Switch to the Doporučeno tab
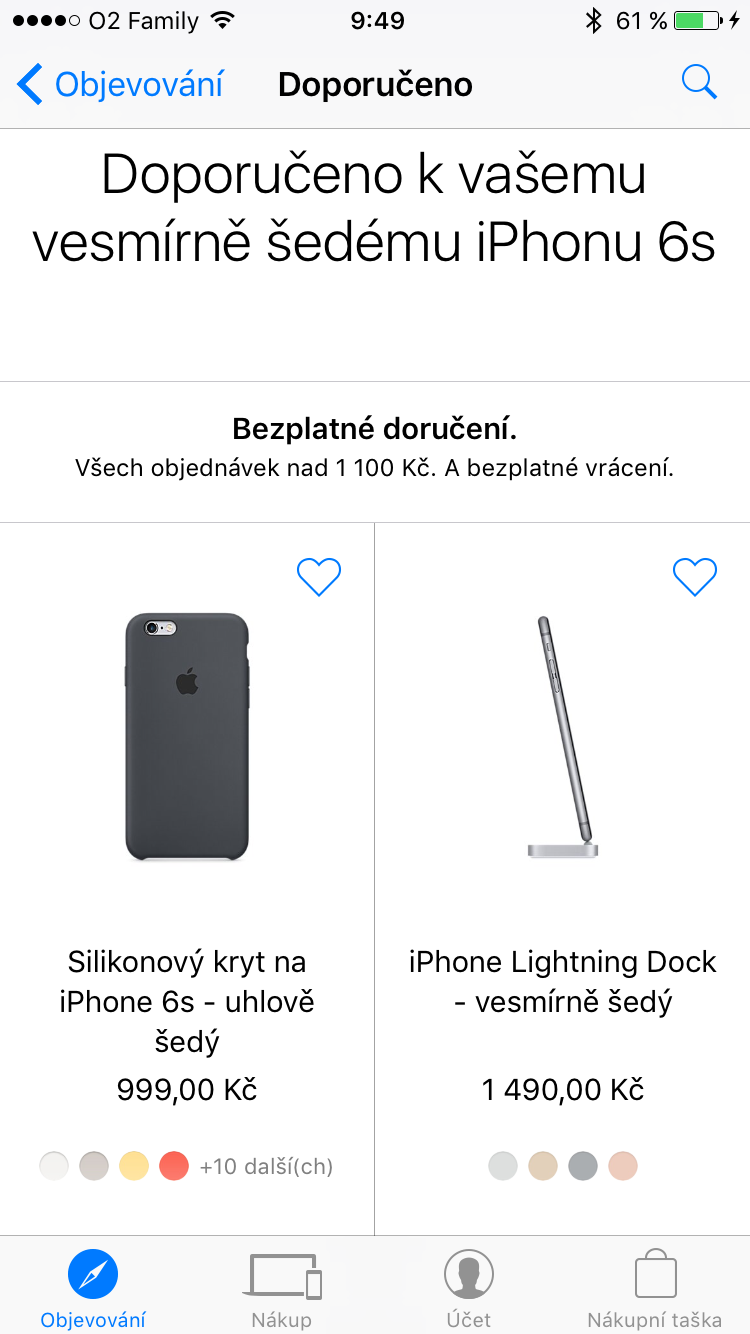The width and height of the screenshot is (750, 1334). pyautogui.click(x=375, y=84)
